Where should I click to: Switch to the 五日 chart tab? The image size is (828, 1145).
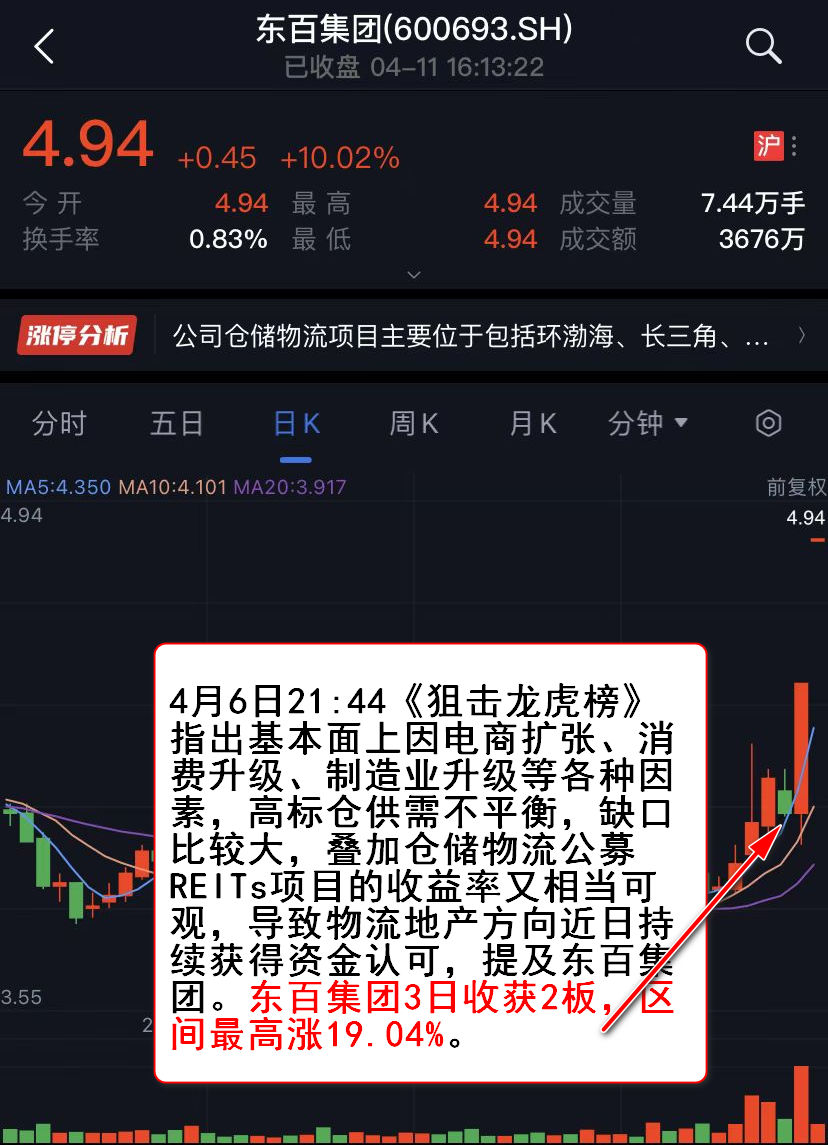click(177, 424)
